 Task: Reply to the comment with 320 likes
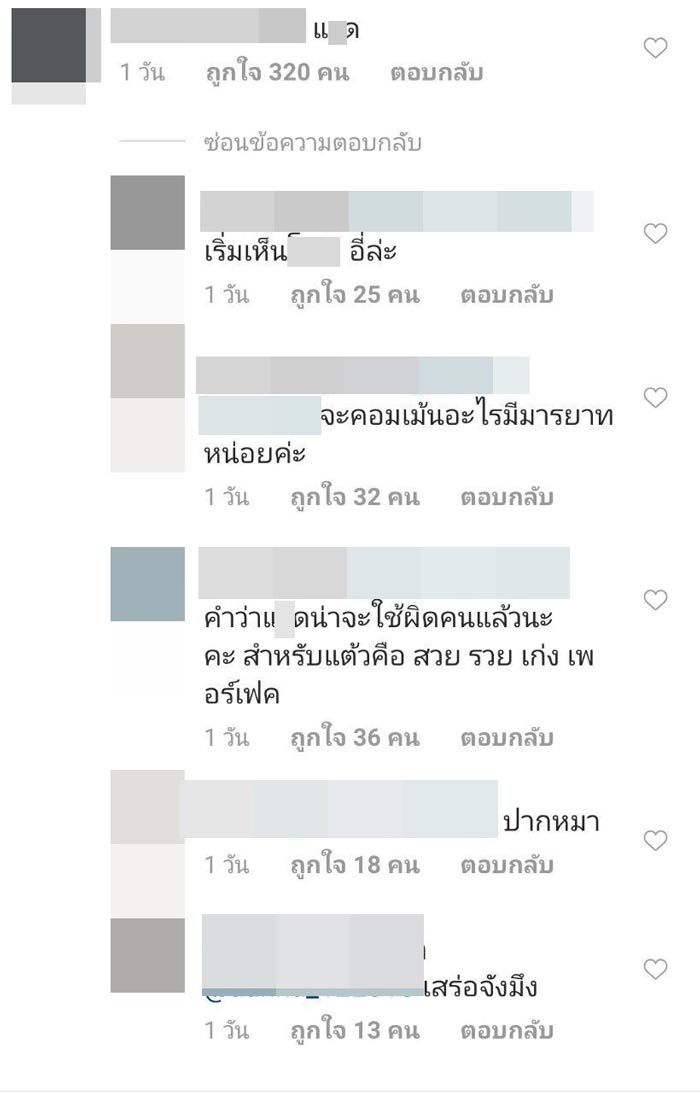pyautogui.click(x=437, y=73)
